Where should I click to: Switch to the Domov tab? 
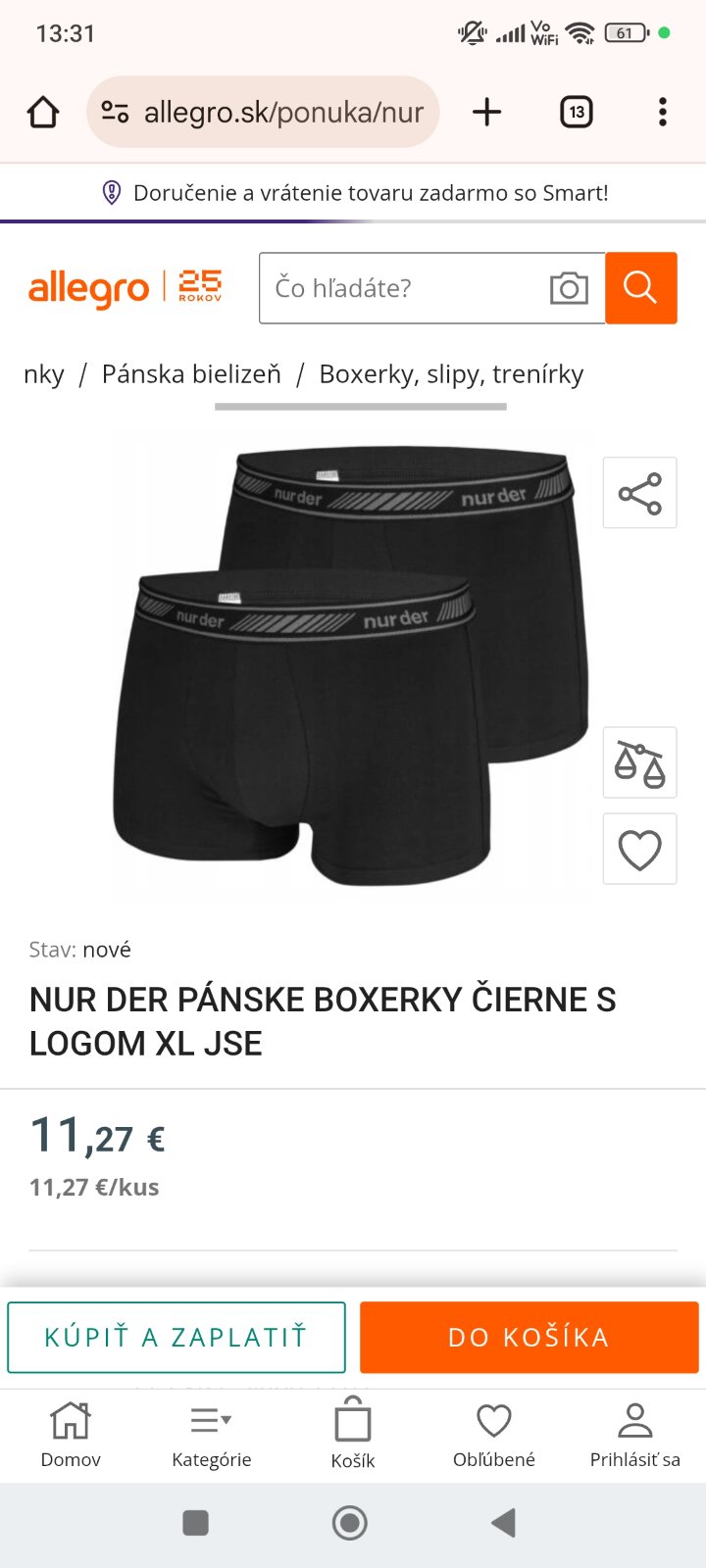[71, 1433]
